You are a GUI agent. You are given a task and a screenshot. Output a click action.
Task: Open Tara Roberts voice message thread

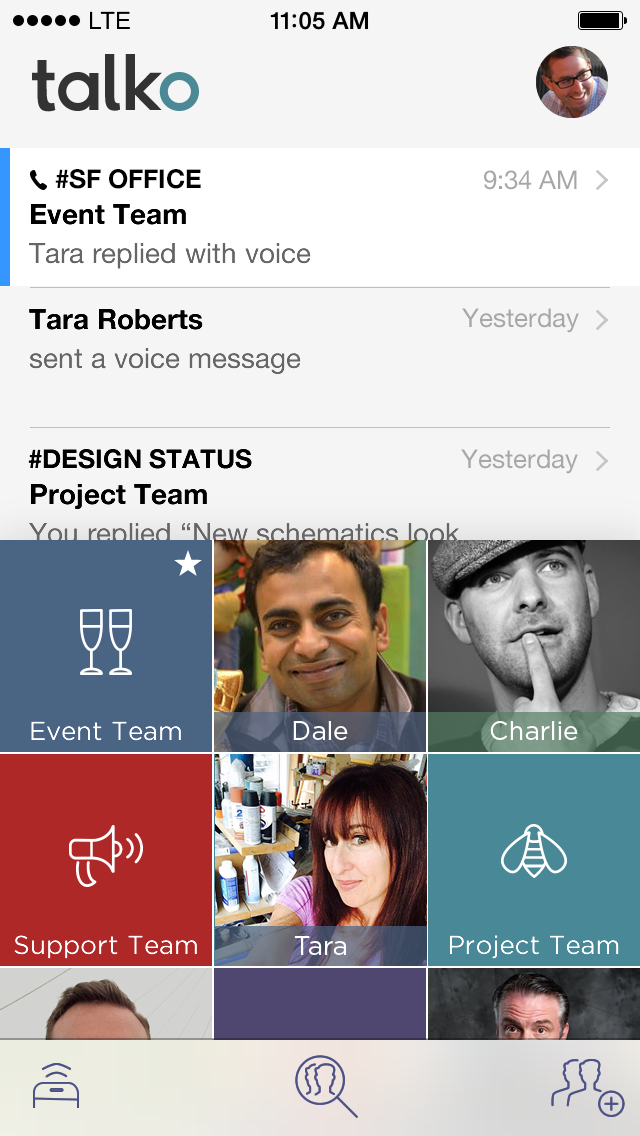tap(320, 340)
